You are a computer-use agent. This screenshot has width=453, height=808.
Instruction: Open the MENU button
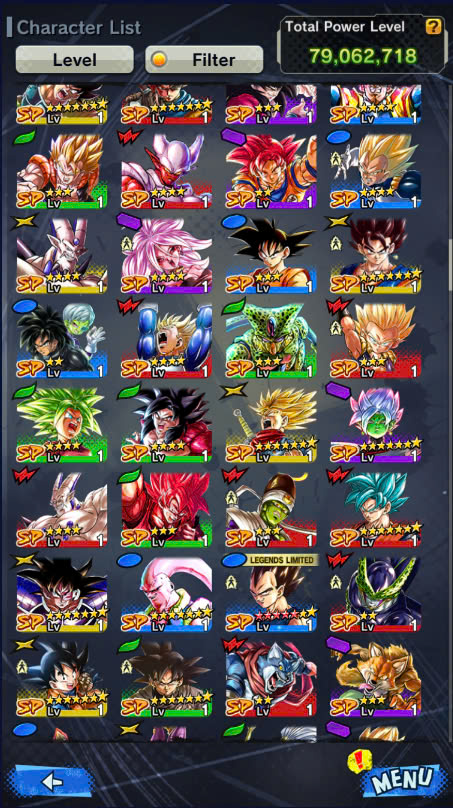402,781
